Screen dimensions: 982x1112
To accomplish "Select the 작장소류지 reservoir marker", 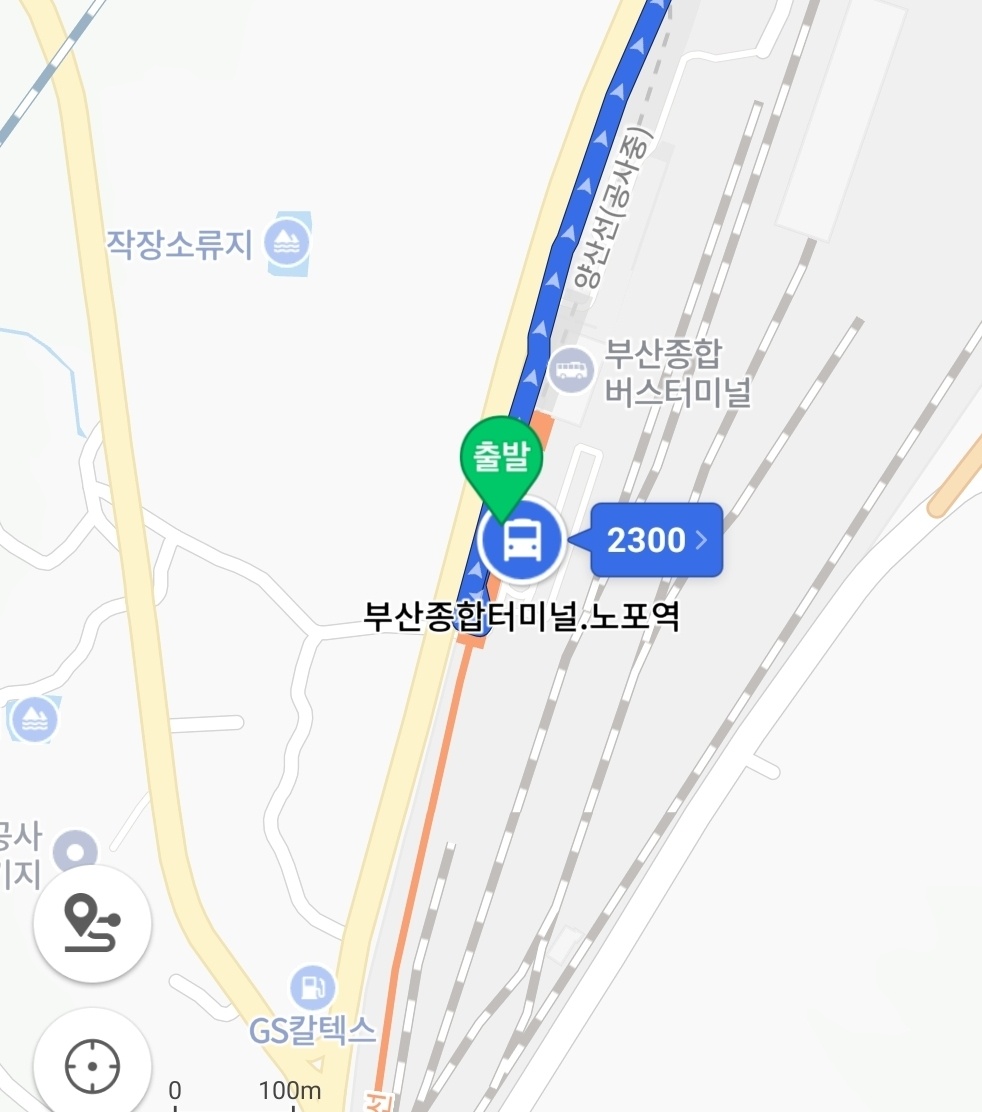I will 288,243.
